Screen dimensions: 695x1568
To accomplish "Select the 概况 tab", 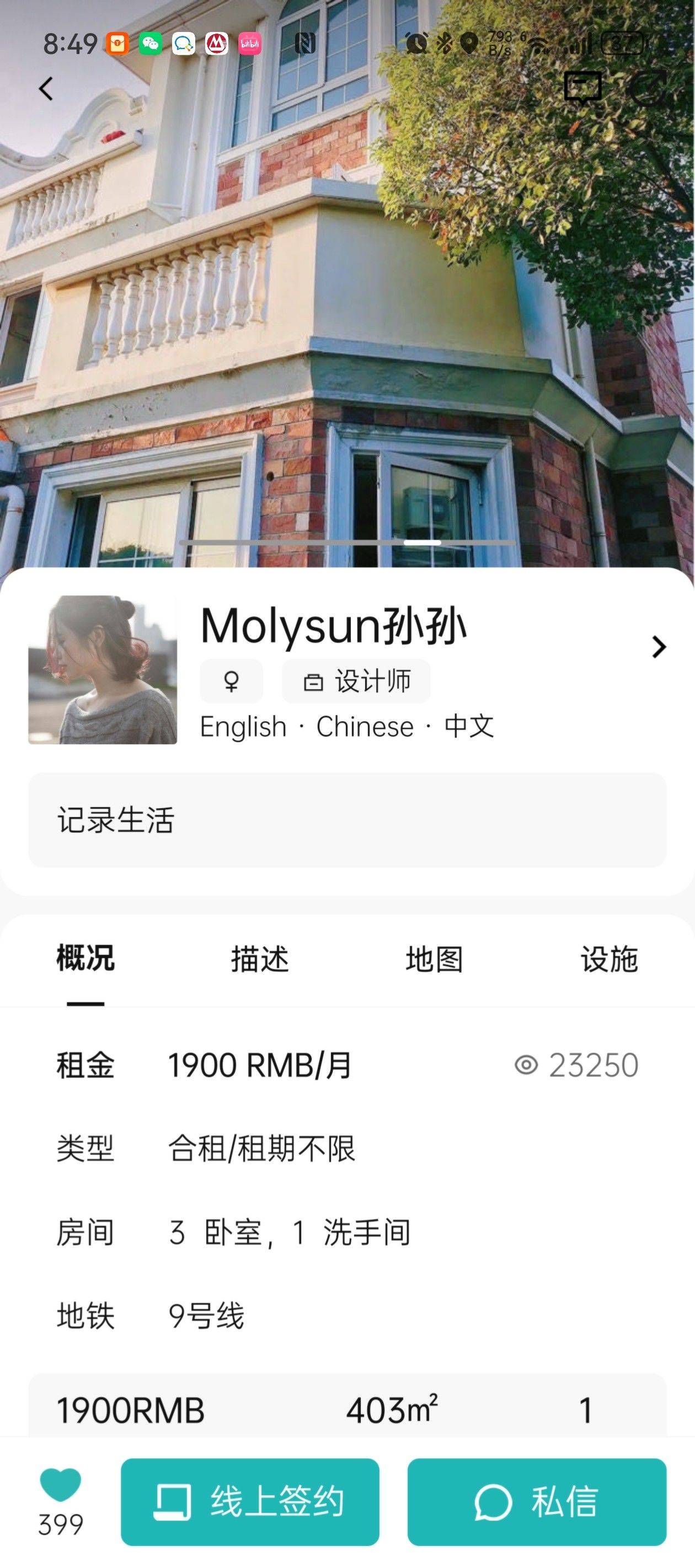I will 85,960.
